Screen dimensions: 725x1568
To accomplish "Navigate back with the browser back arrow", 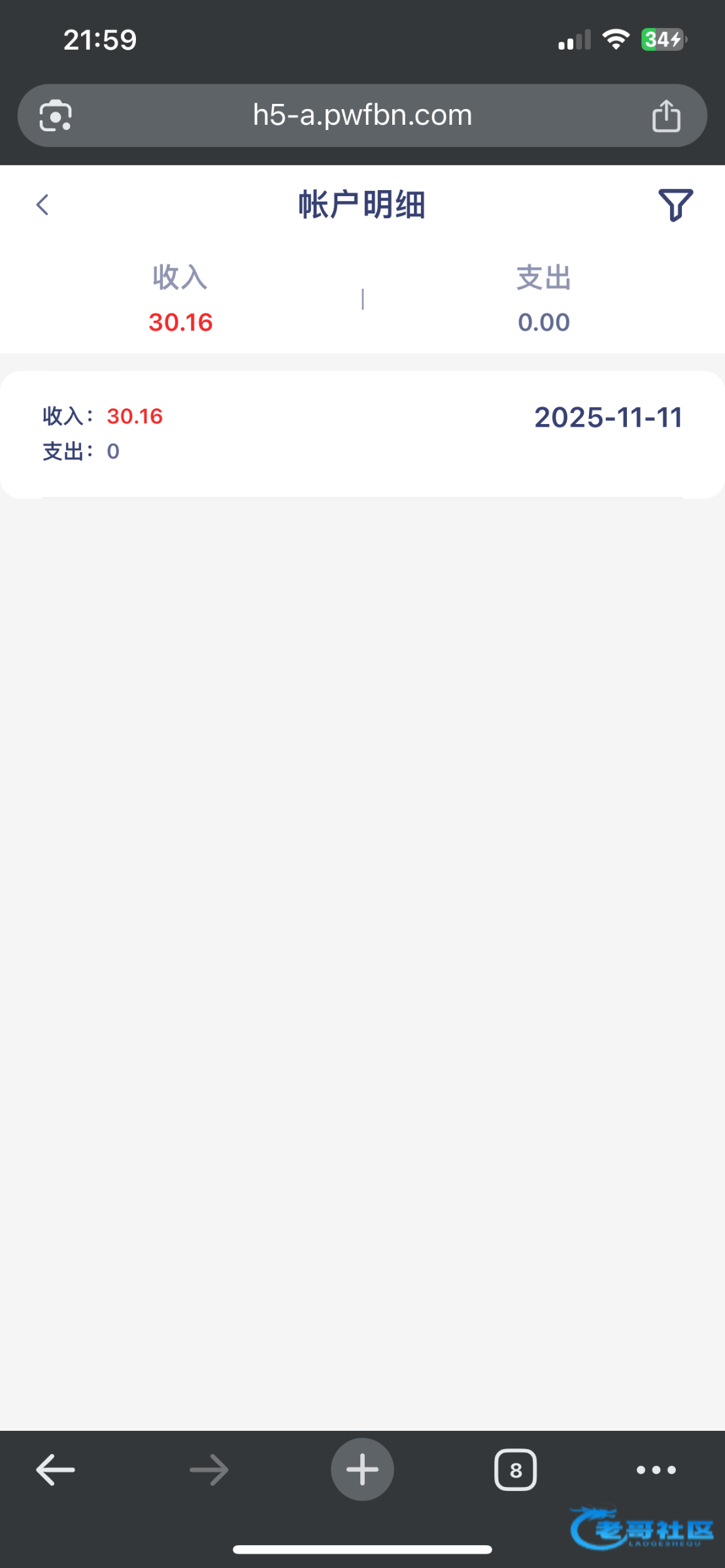I will click(56, 1470).
